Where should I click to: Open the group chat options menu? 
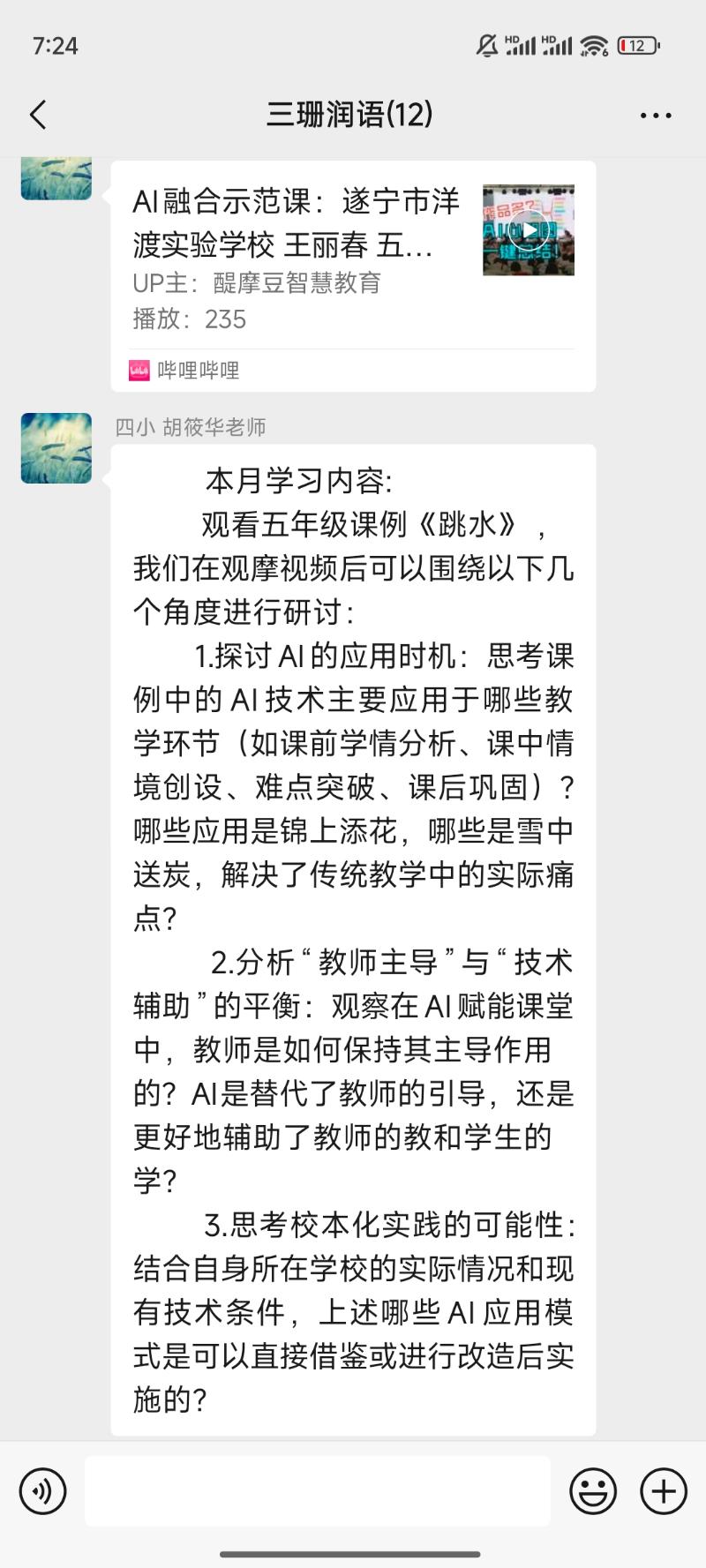(x=656, y=115)
